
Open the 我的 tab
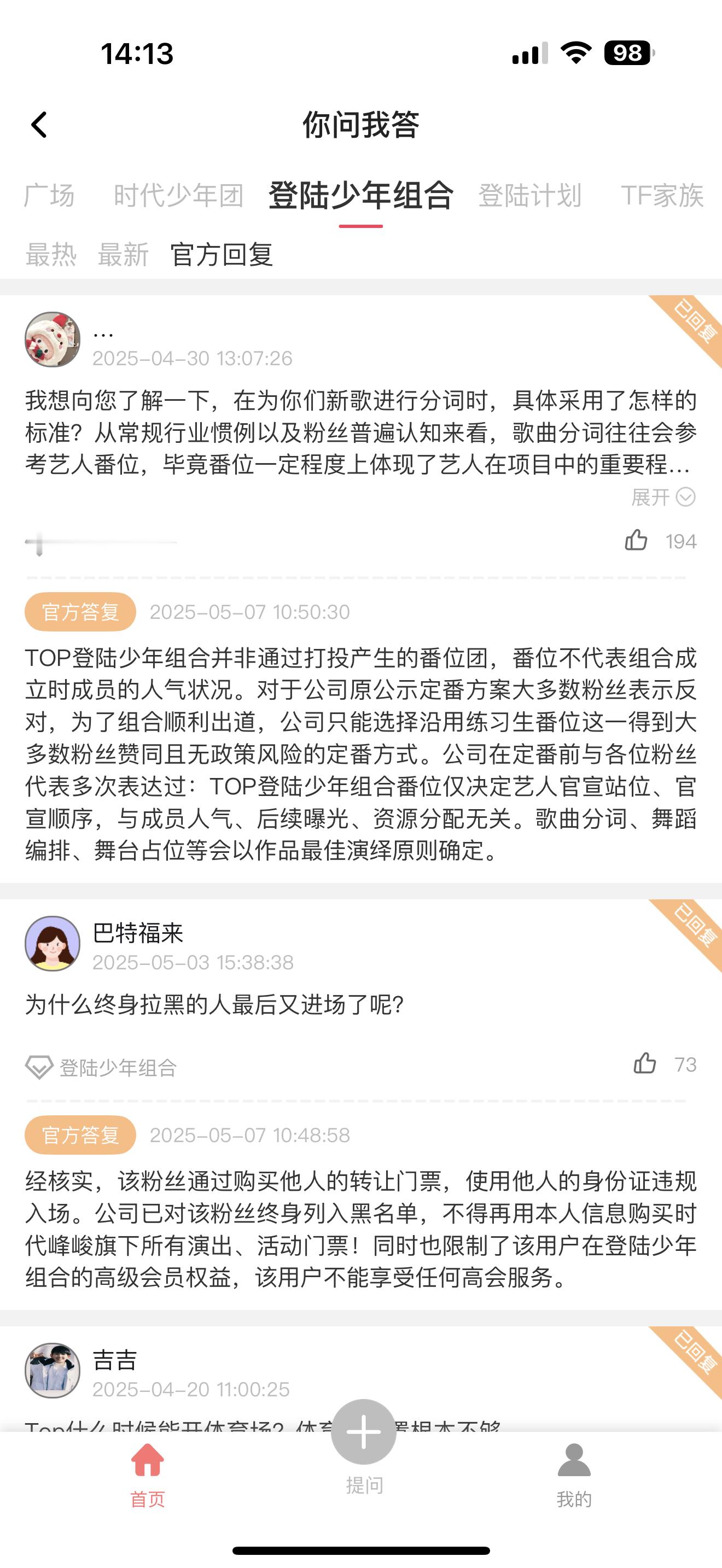573,1473
